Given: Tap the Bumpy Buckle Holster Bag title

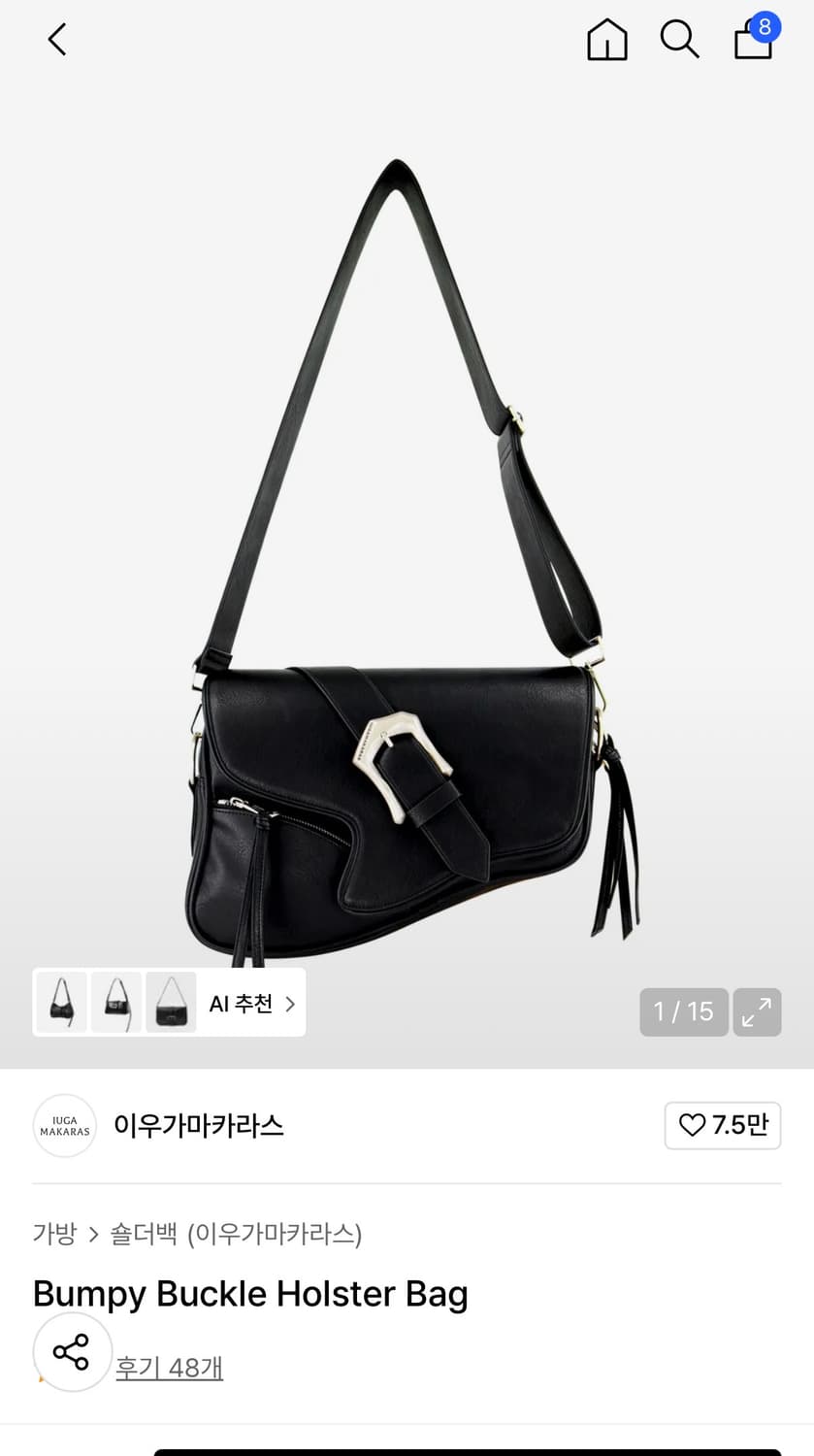Looking at the screenshot, I should click(250, 1294).
